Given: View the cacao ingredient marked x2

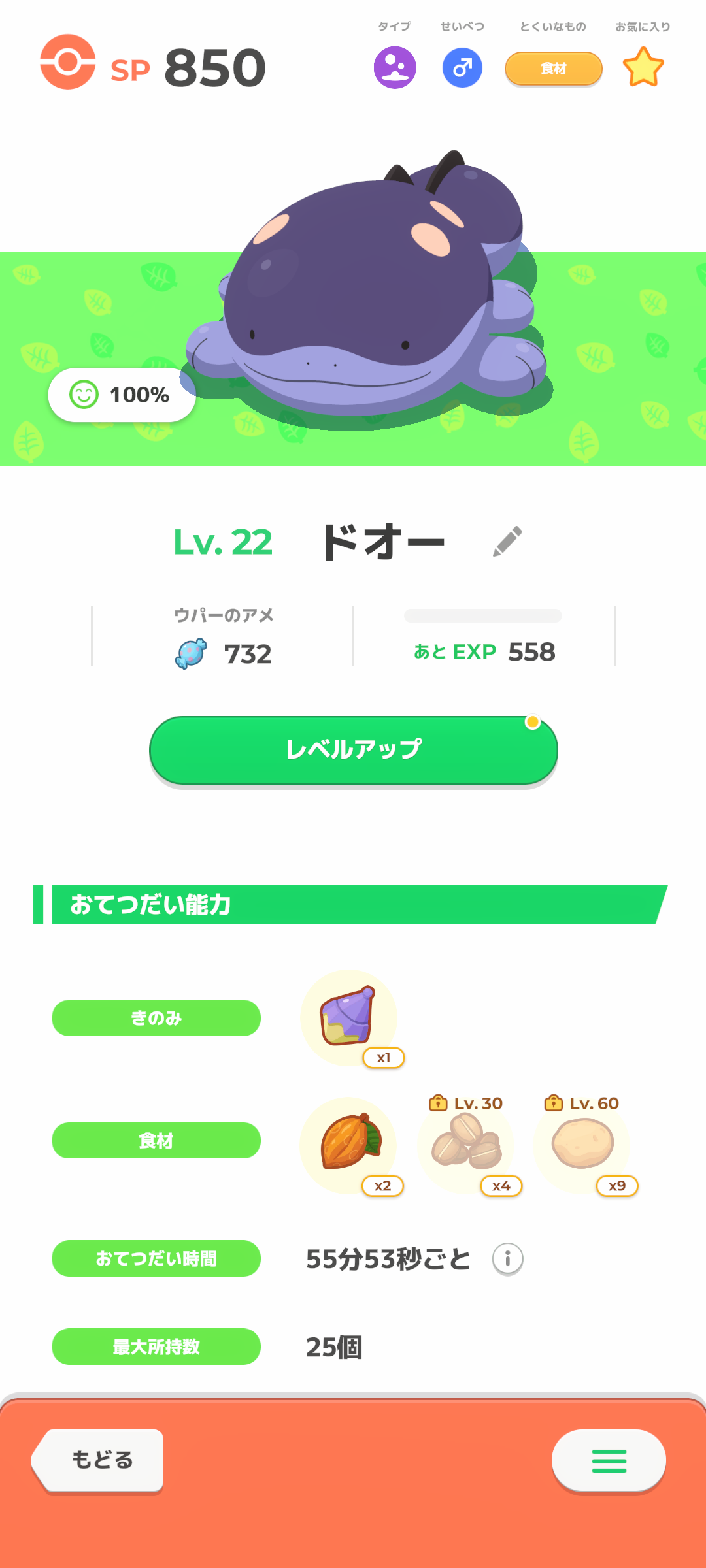Looking at the screenshot, I should point(349,1143).
